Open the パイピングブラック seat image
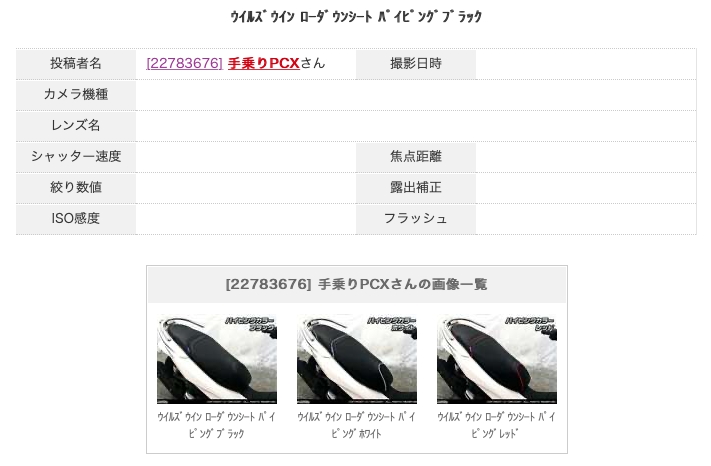The width and height of the screenshot is (711, 466). 217,359
